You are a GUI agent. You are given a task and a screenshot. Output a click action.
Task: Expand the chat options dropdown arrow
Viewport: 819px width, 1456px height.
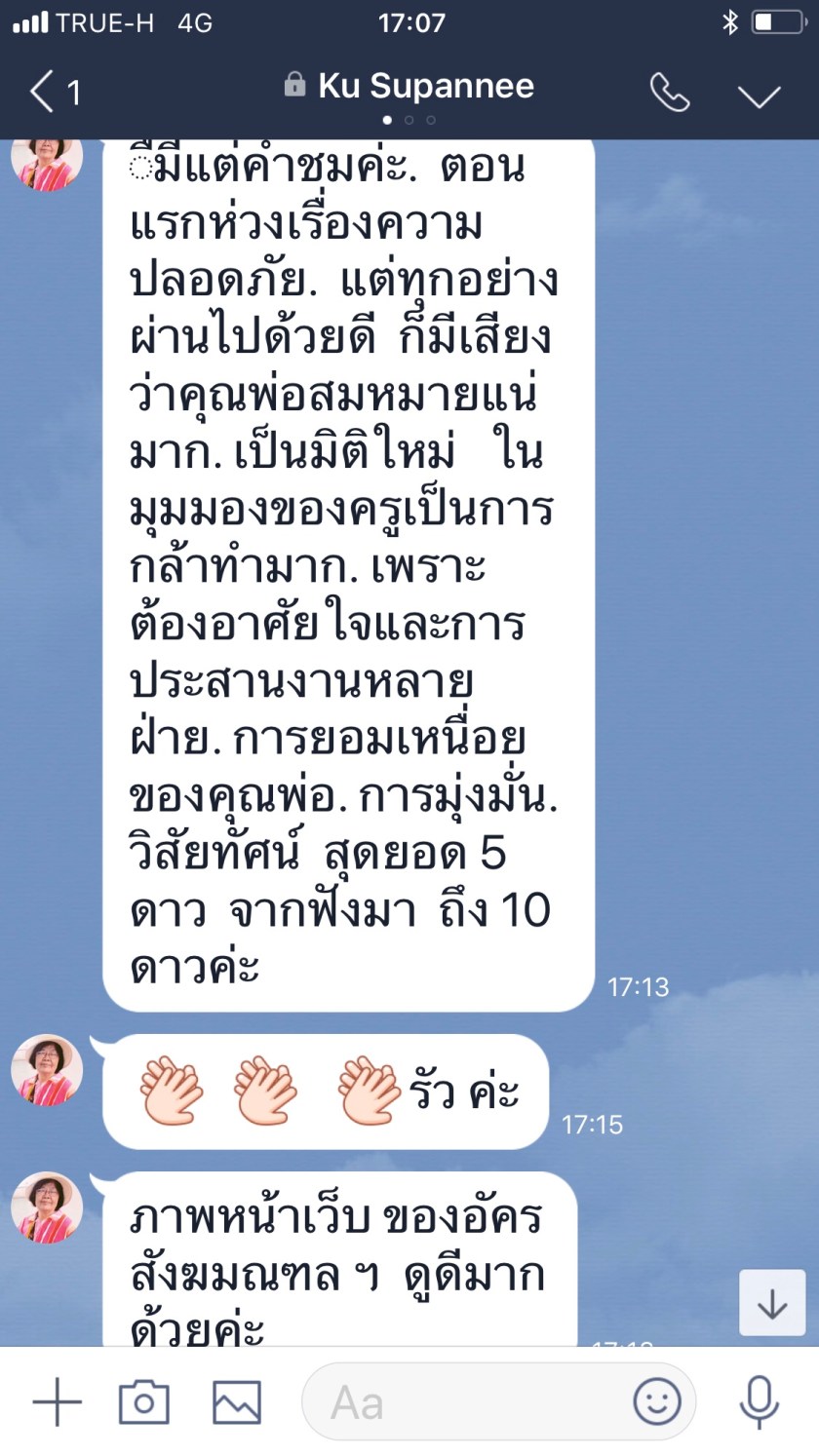pos(759,95)
